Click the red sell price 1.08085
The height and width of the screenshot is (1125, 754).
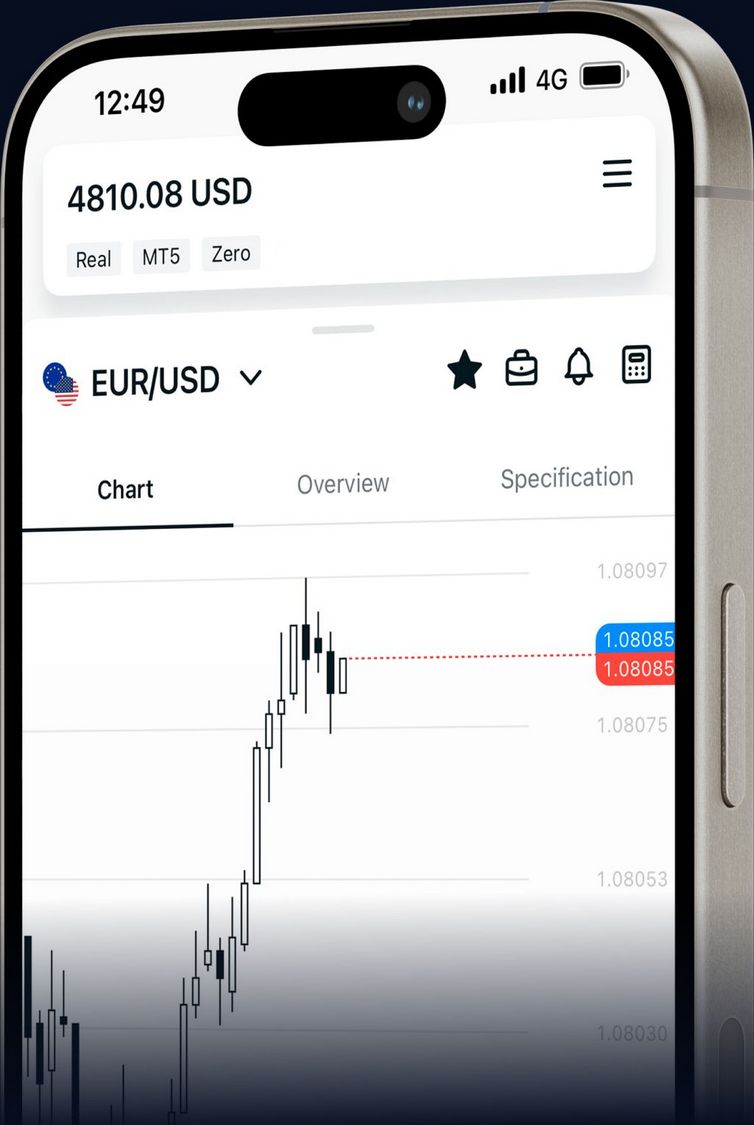click(x=636, y=668)
